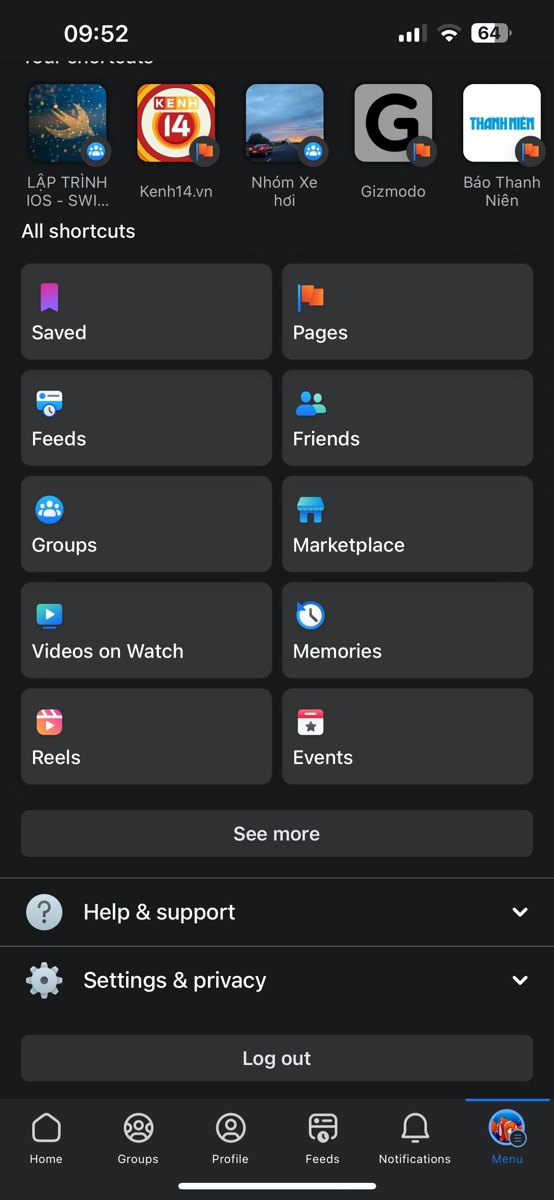Viewport: 554px width, 1200px height.
Task: Expand Help & support
Action: coord(277,912)
